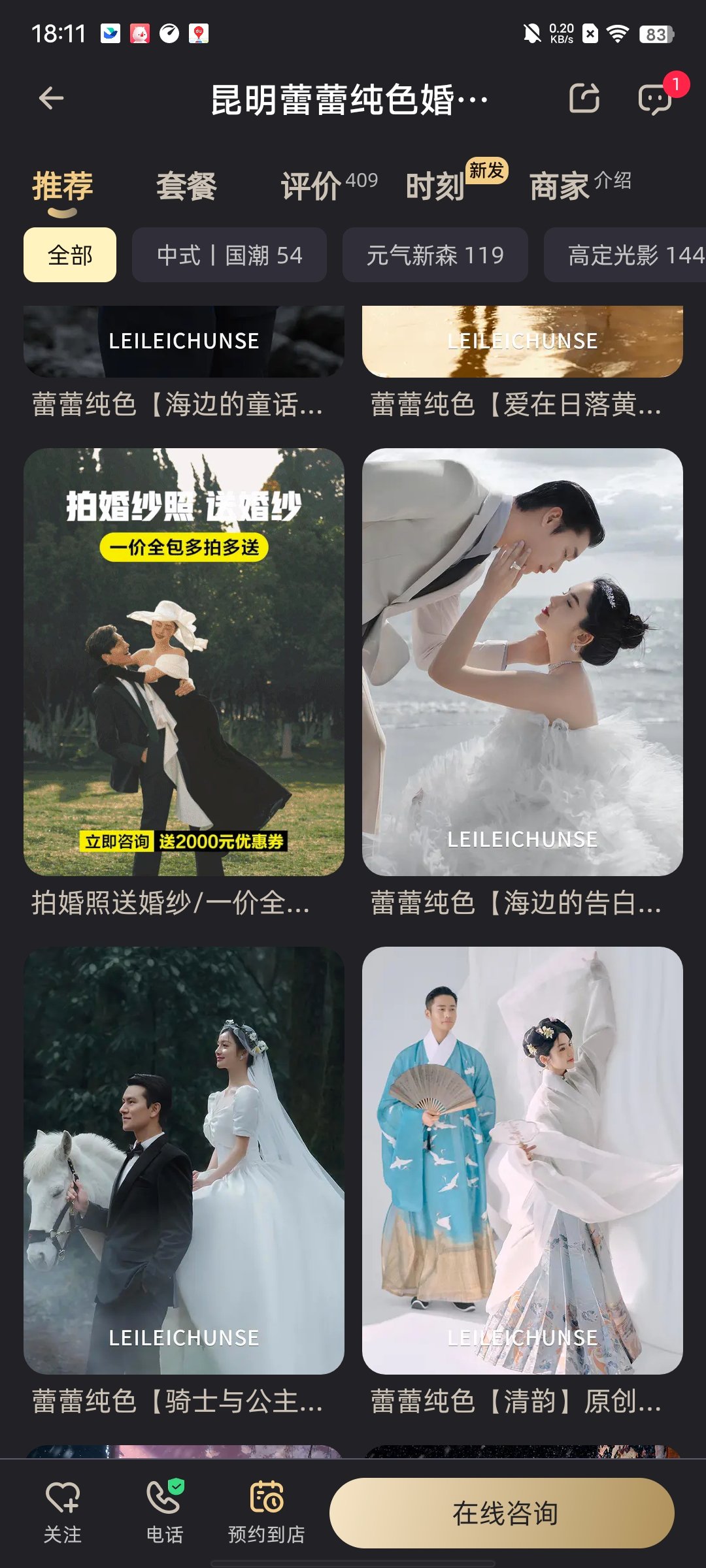Open the messages icon with badge
Viewport: 706px width, 1568px height.
pyautogui.click(x=656, y=99)
